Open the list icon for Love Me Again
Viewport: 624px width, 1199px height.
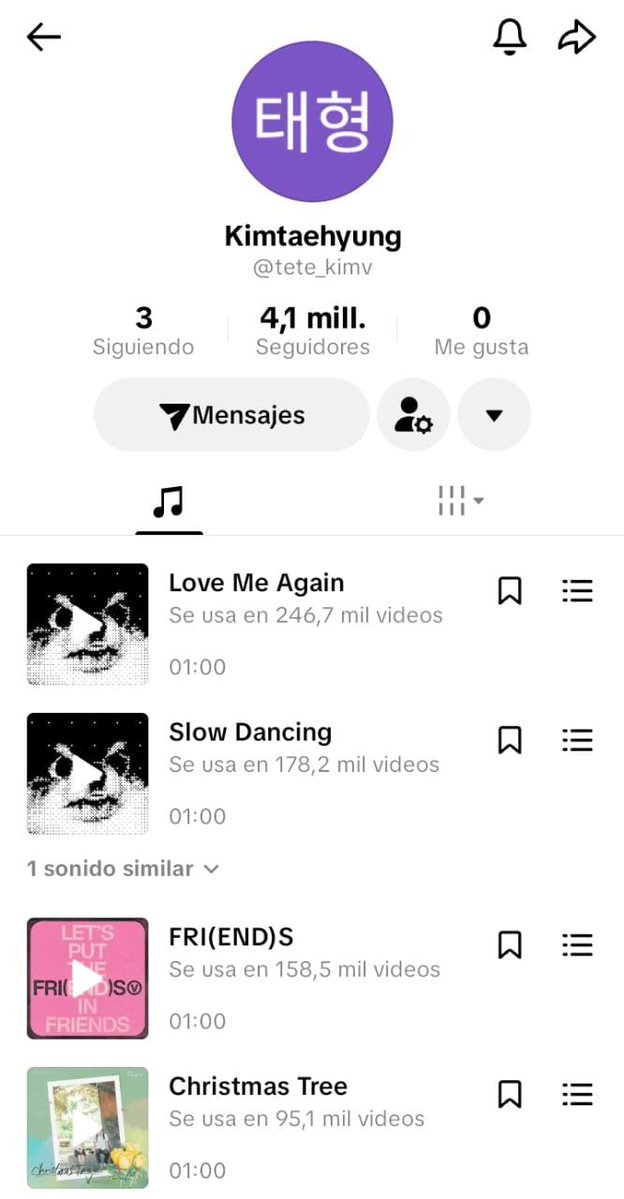tap(577, 591)
